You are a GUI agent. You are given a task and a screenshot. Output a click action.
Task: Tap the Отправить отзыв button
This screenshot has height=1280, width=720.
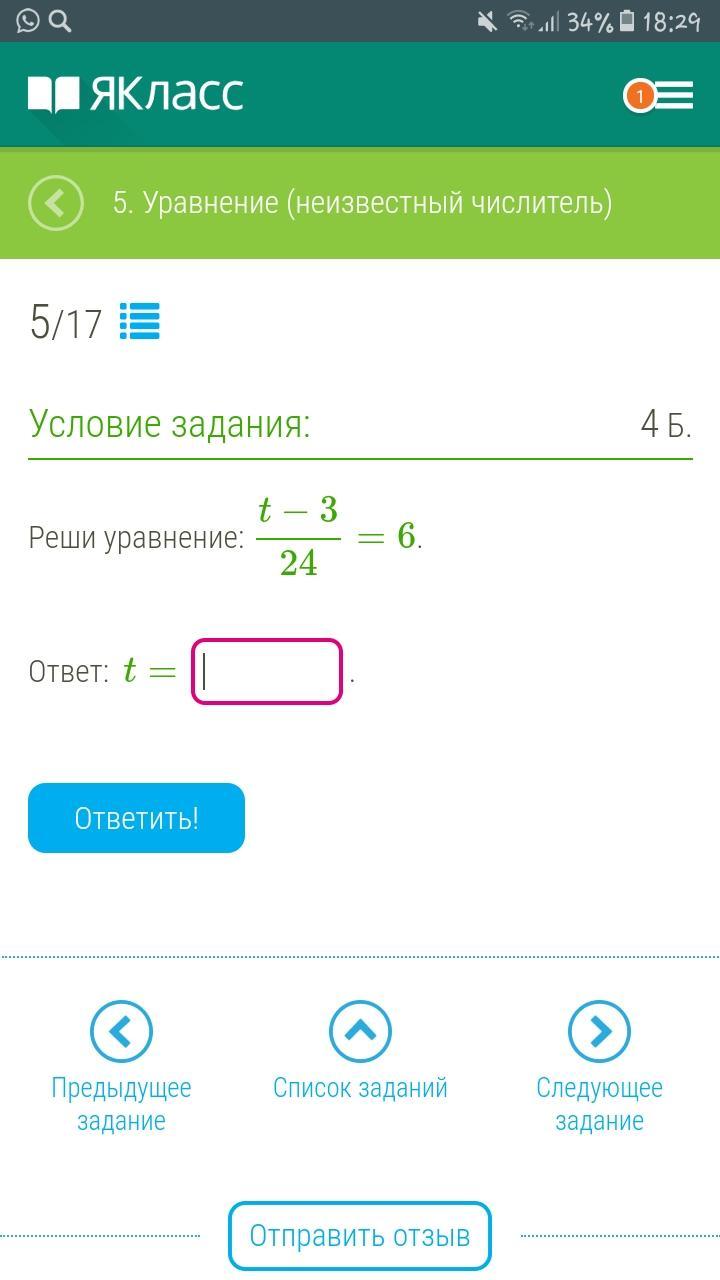click(360, 1236)
